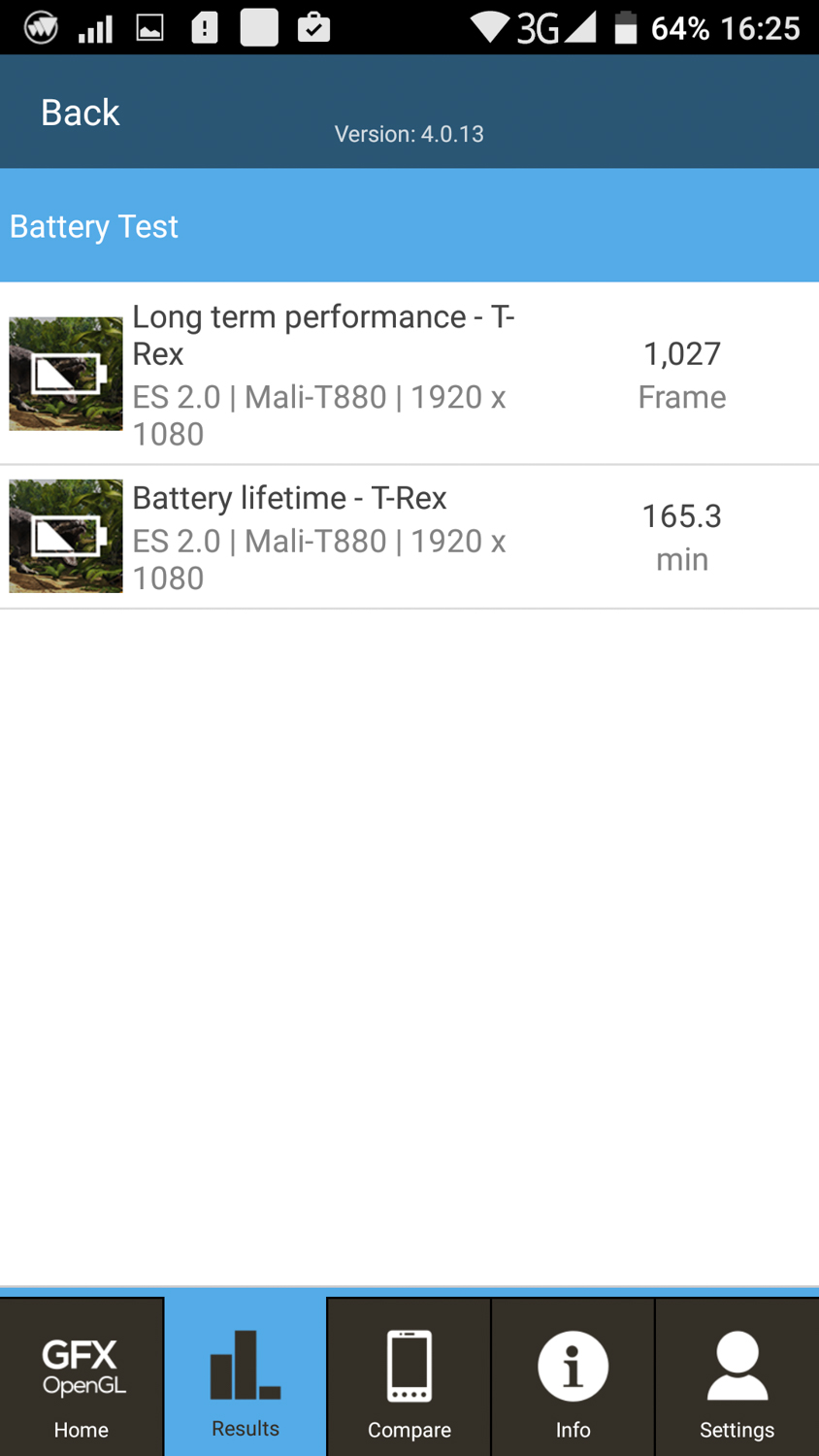Open Battery lifetime T-Rex result
The height and width of the screenshot is (1456, 819).
[408, 537]
